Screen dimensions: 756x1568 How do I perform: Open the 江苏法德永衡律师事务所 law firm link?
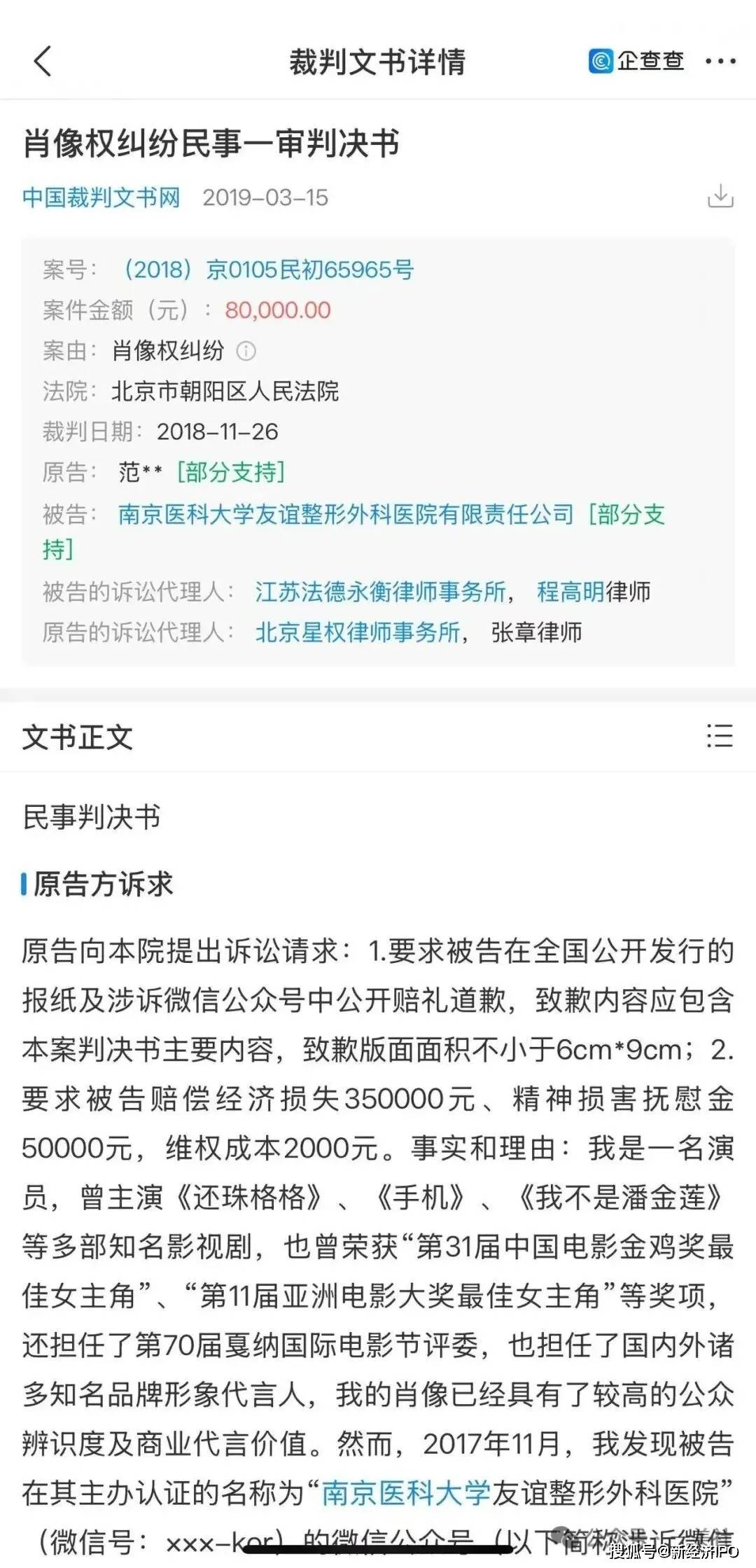[381, 590]
